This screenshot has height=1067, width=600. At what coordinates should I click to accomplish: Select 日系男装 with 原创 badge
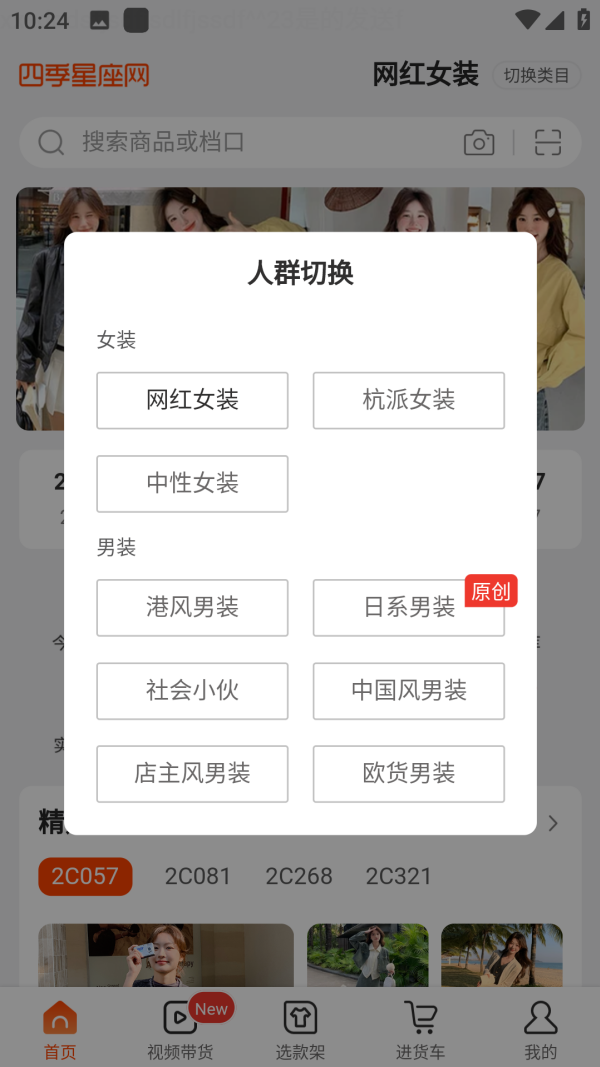pyautogui.click(x=408, y=607)
